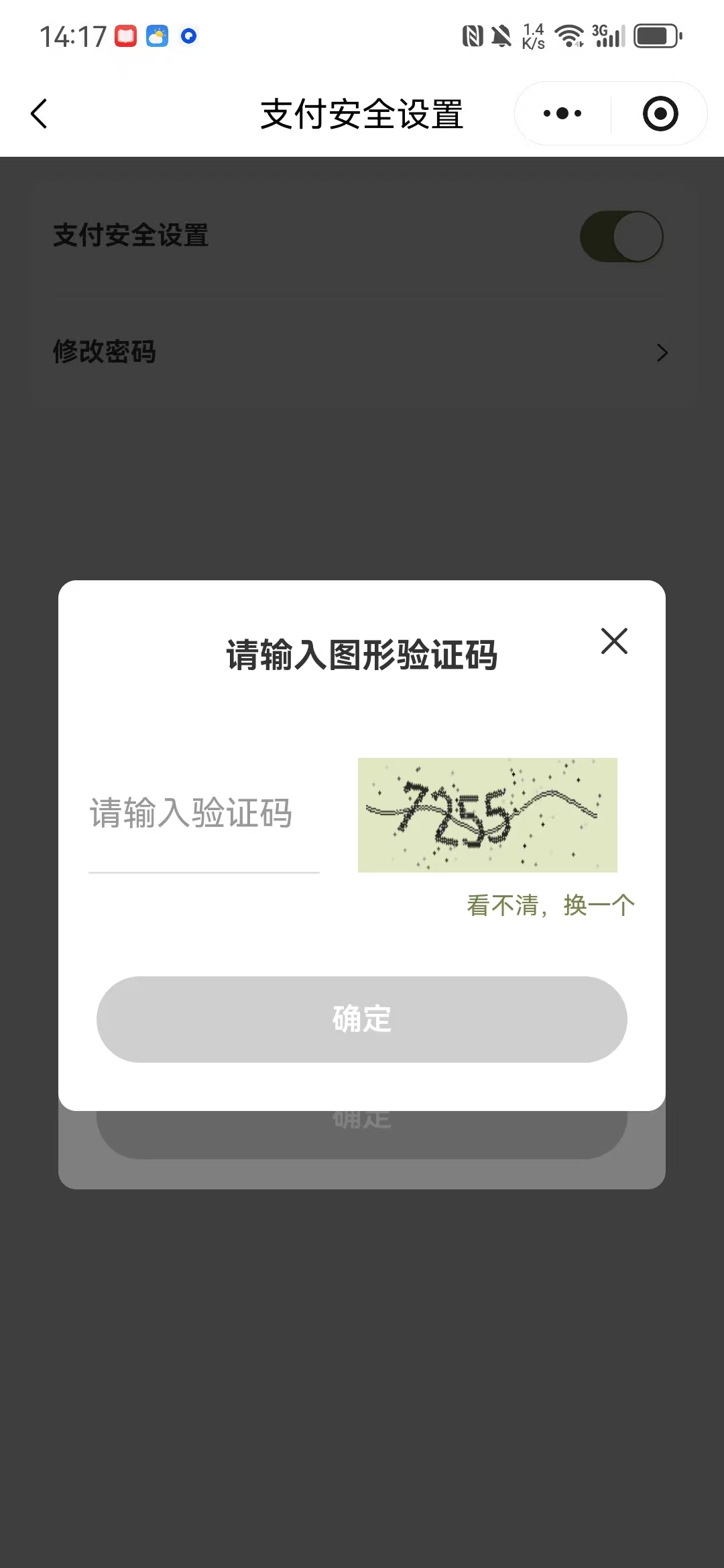Dismiss the 请输入图形验证码 dialog
724x1568 pixels.
click(x=614, y=641)
